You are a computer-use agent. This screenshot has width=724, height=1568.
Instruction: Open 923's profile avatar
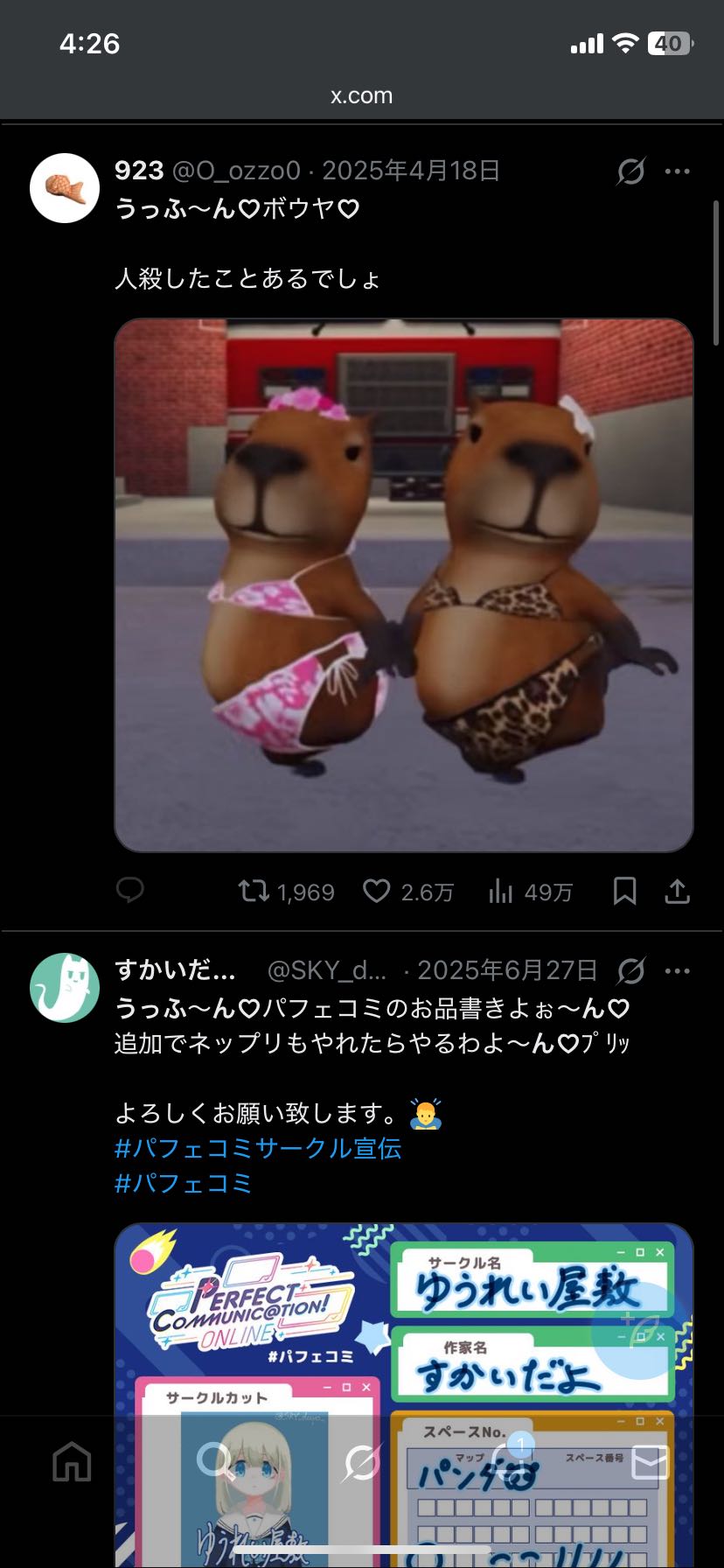click(65, 188)
